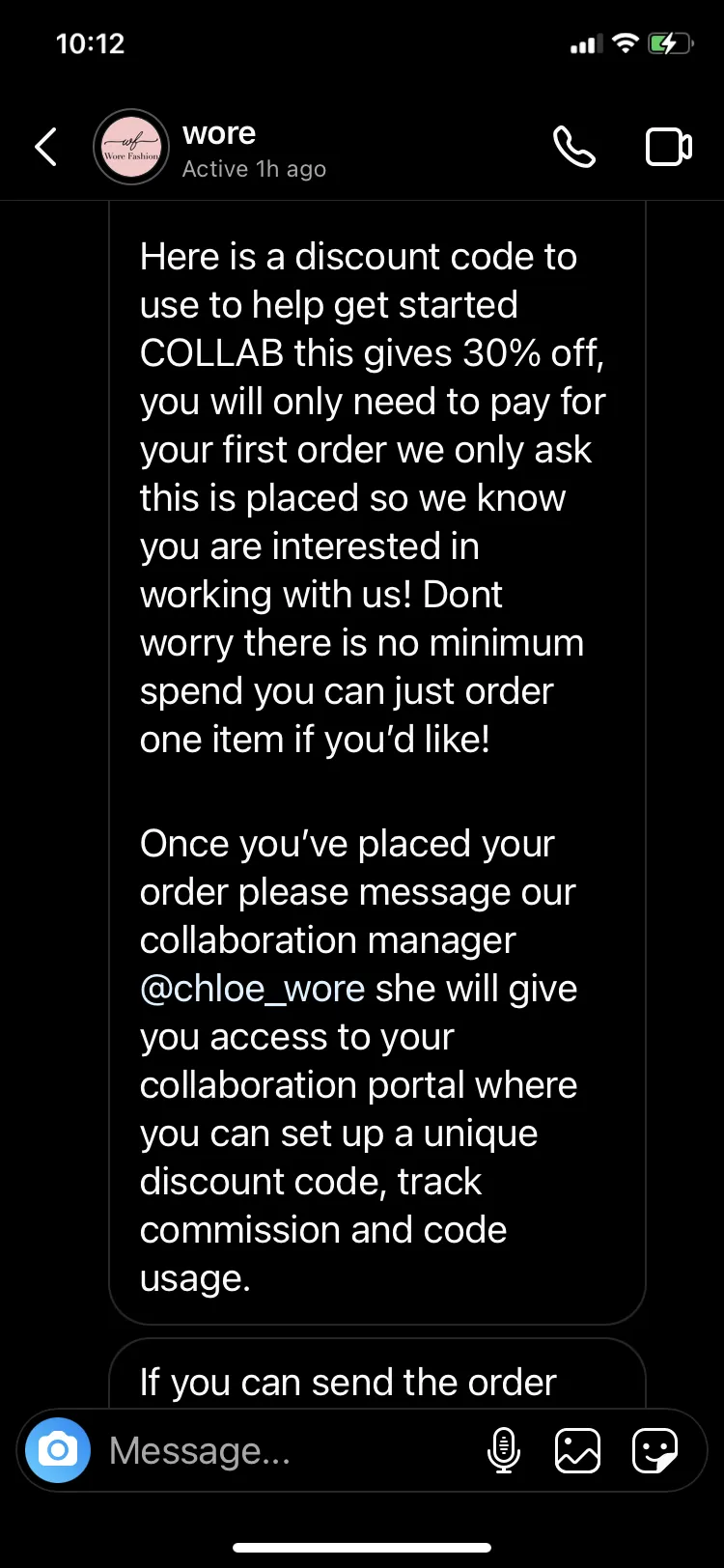Image resolution: width=724 pixels, height=1568 pixels.
Task: Open the sticker picker
Action: tap(654, 1450)
